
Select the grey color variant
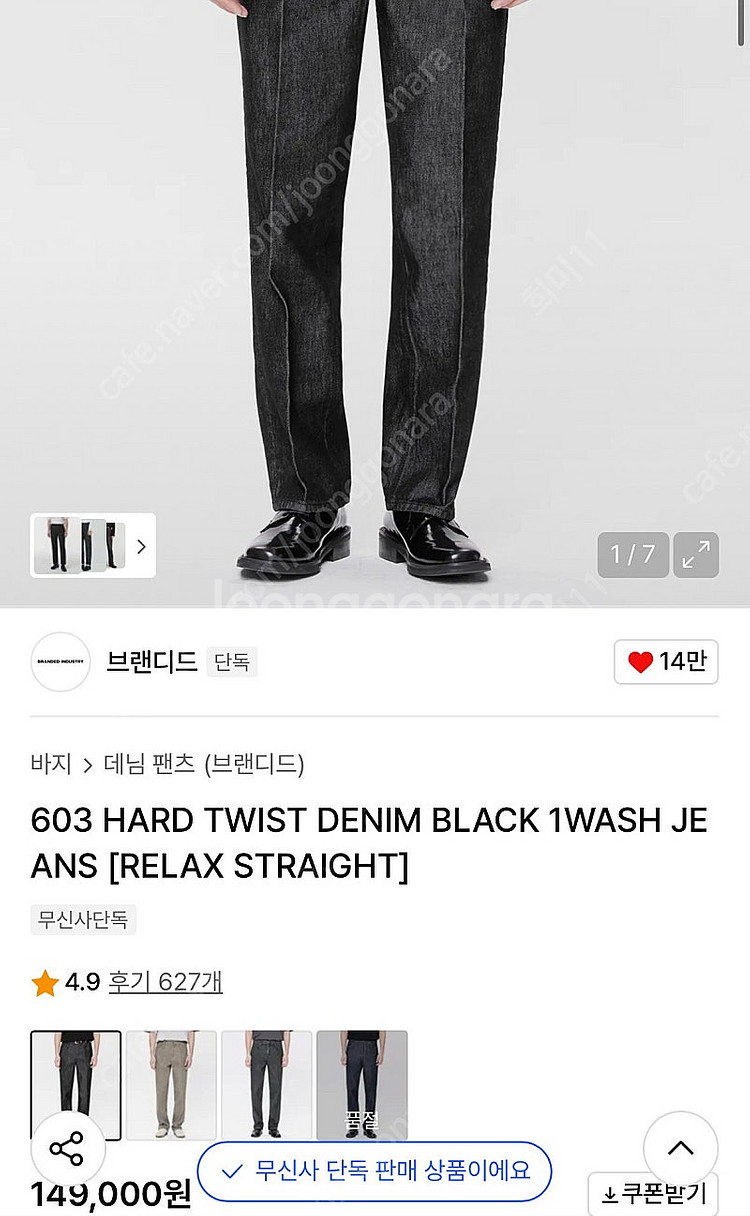click(267, 1085)
